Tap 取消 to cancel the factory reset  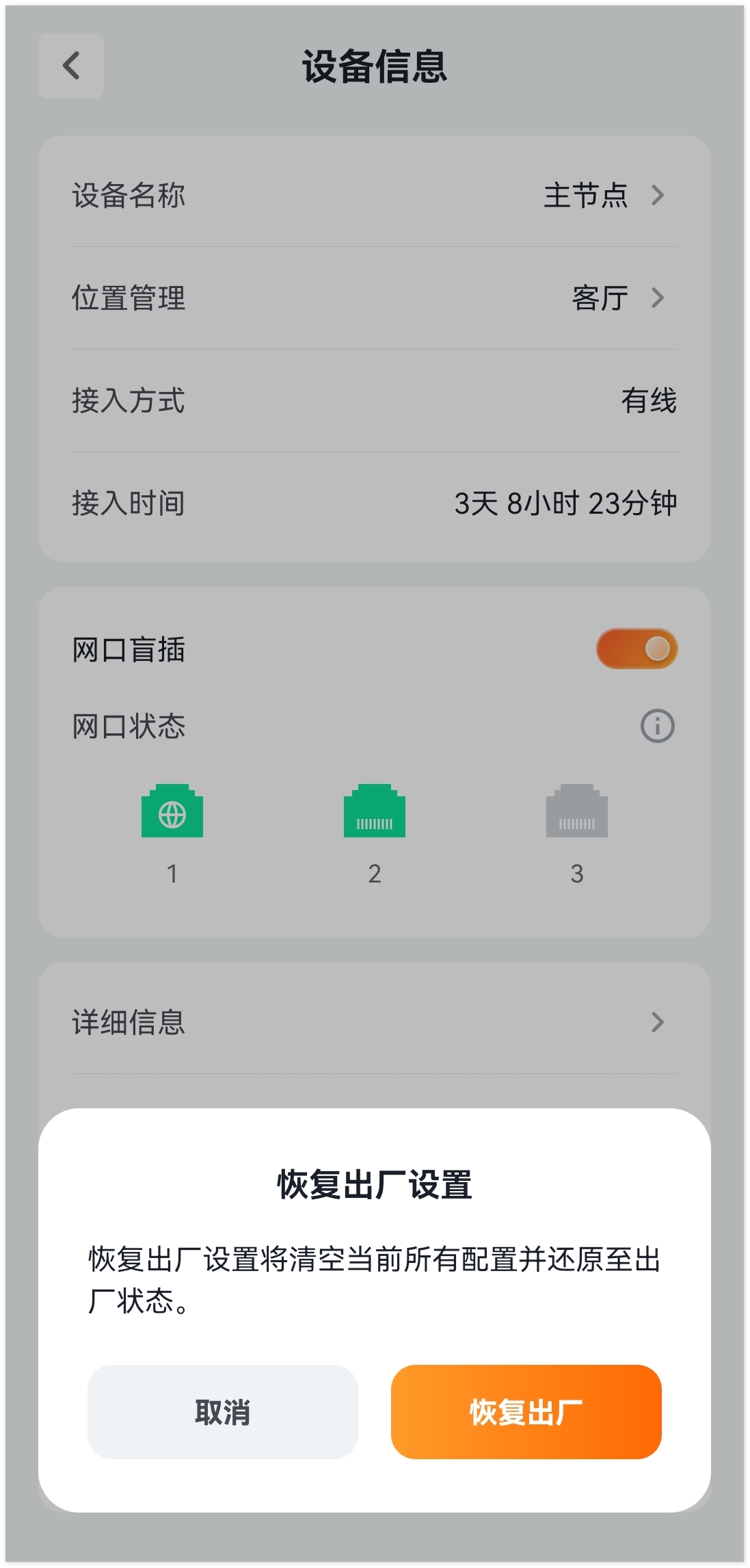pyautogui.click(x=222, y=1411)
